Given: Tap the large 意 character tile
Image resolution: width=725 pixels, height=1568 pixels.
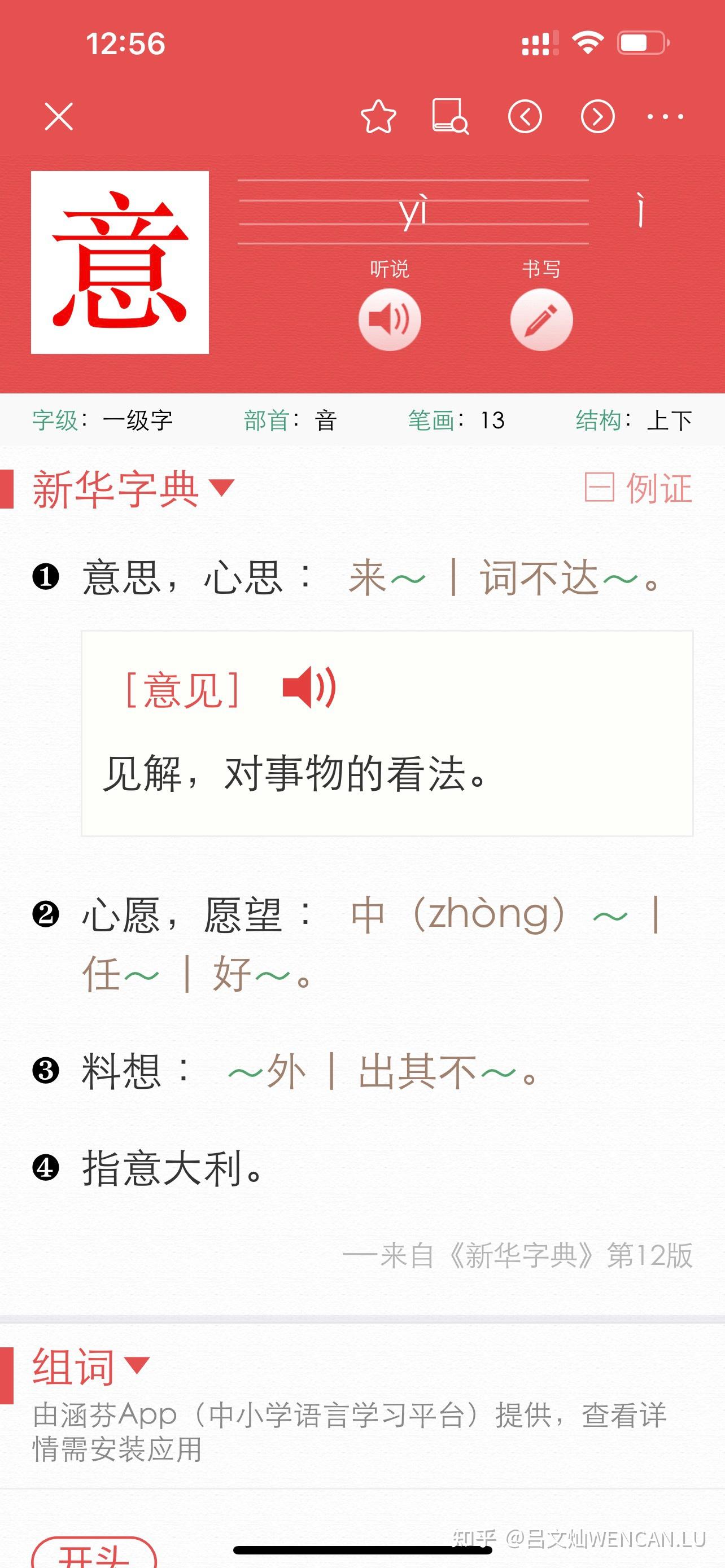Looking at the screenshot, I should (120, 262).
